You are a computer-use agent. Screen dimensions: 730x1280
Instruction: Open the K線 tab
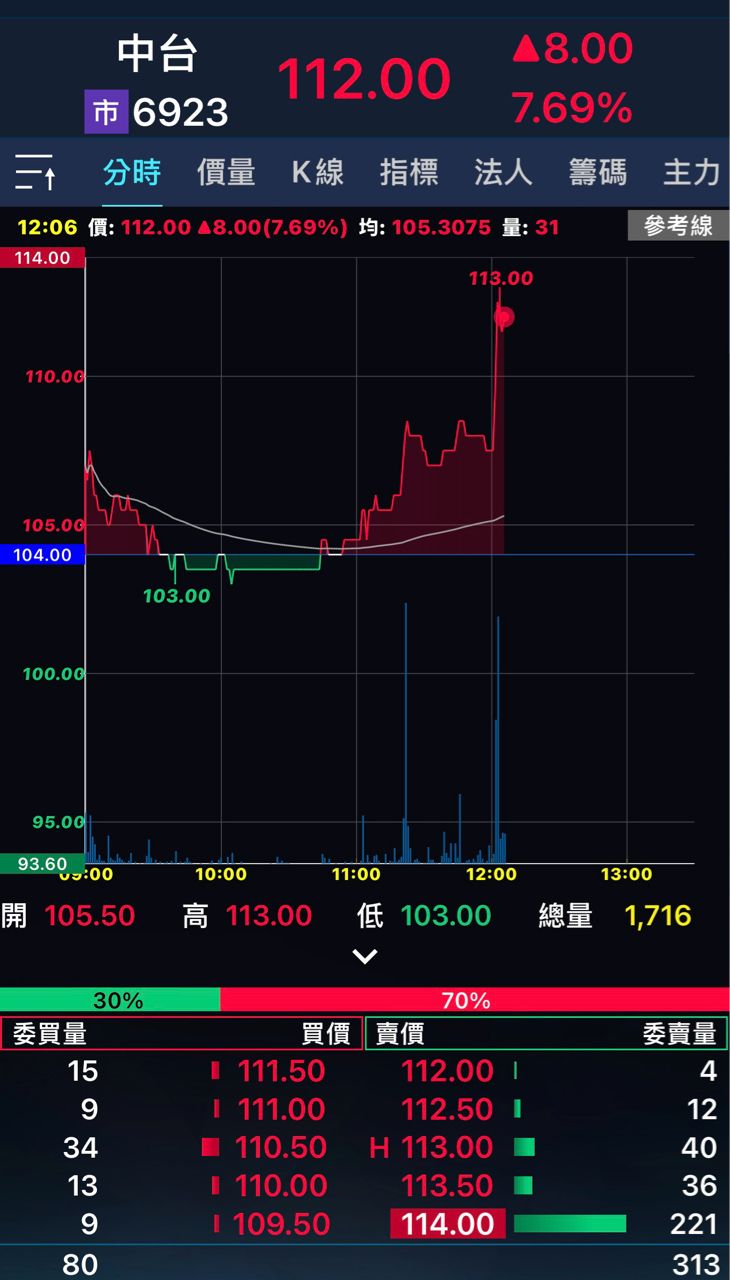318,172
